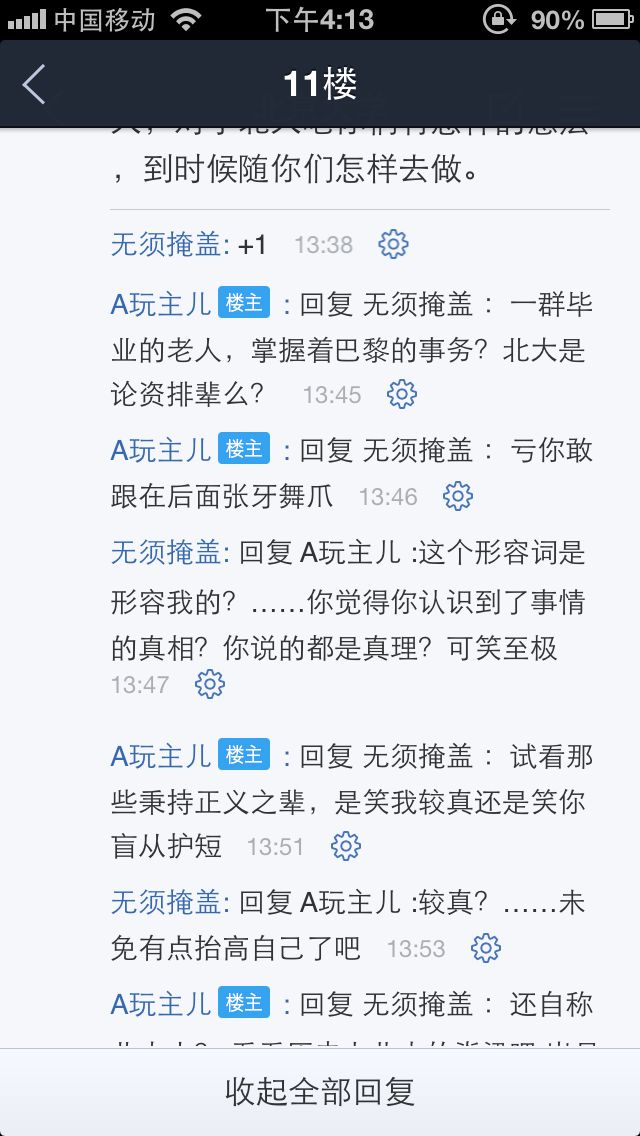Open 无须掩盖's profile in the 13:53 reply

coord(166,903)
